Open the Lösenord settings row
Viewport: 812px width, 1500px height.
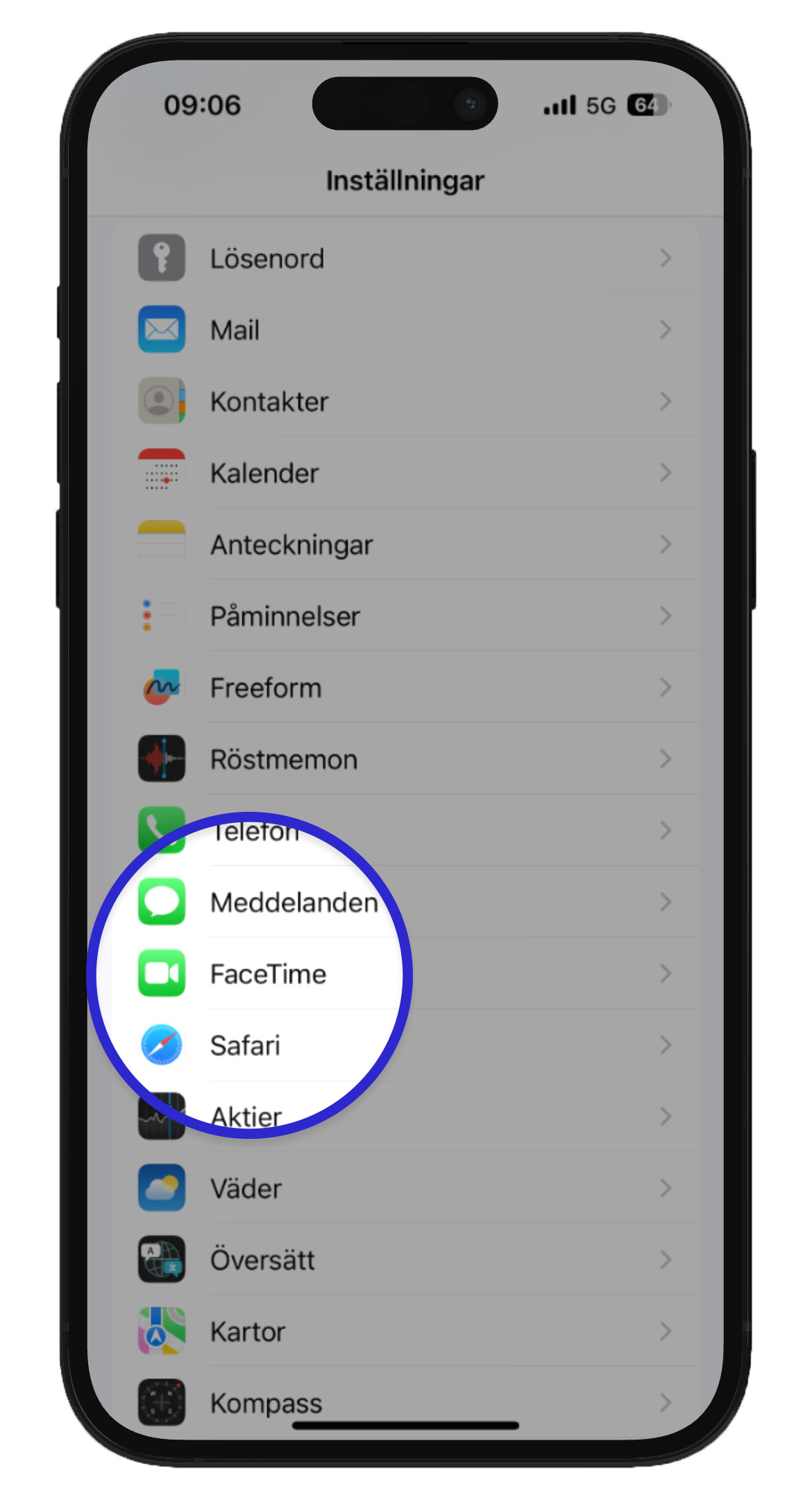[405, 258]
